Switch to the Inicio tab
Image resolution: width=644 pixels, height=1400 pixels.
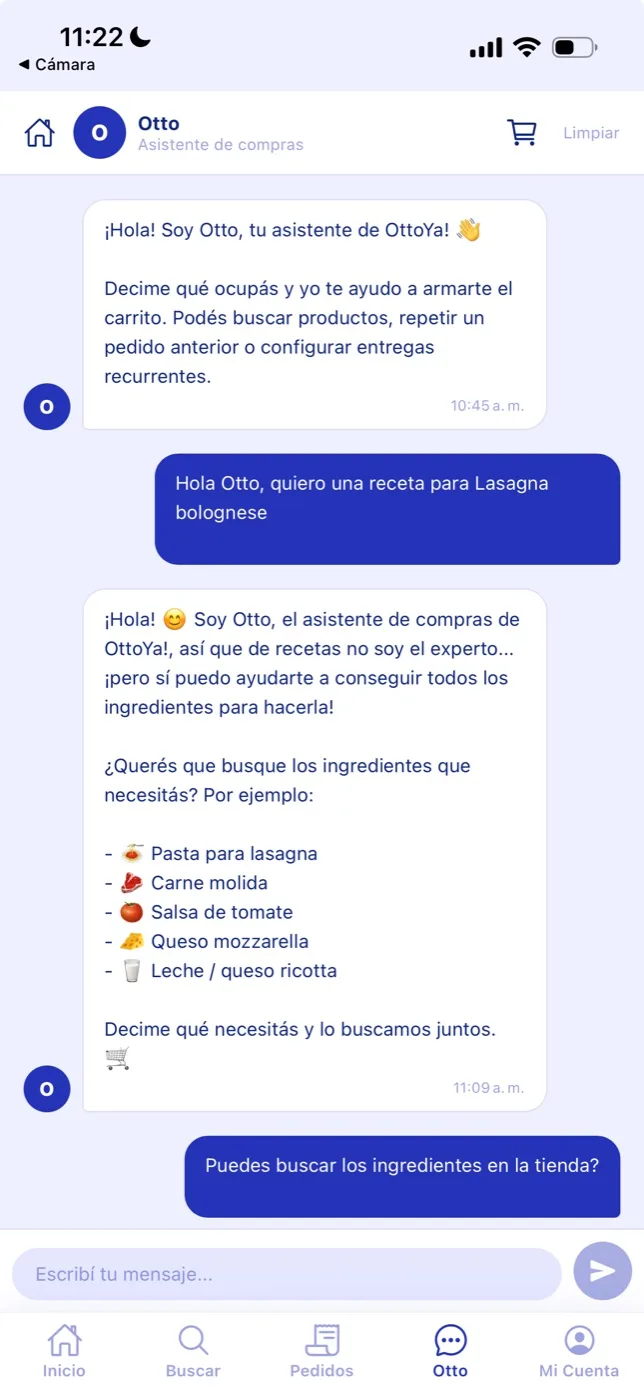(64, 1351)
